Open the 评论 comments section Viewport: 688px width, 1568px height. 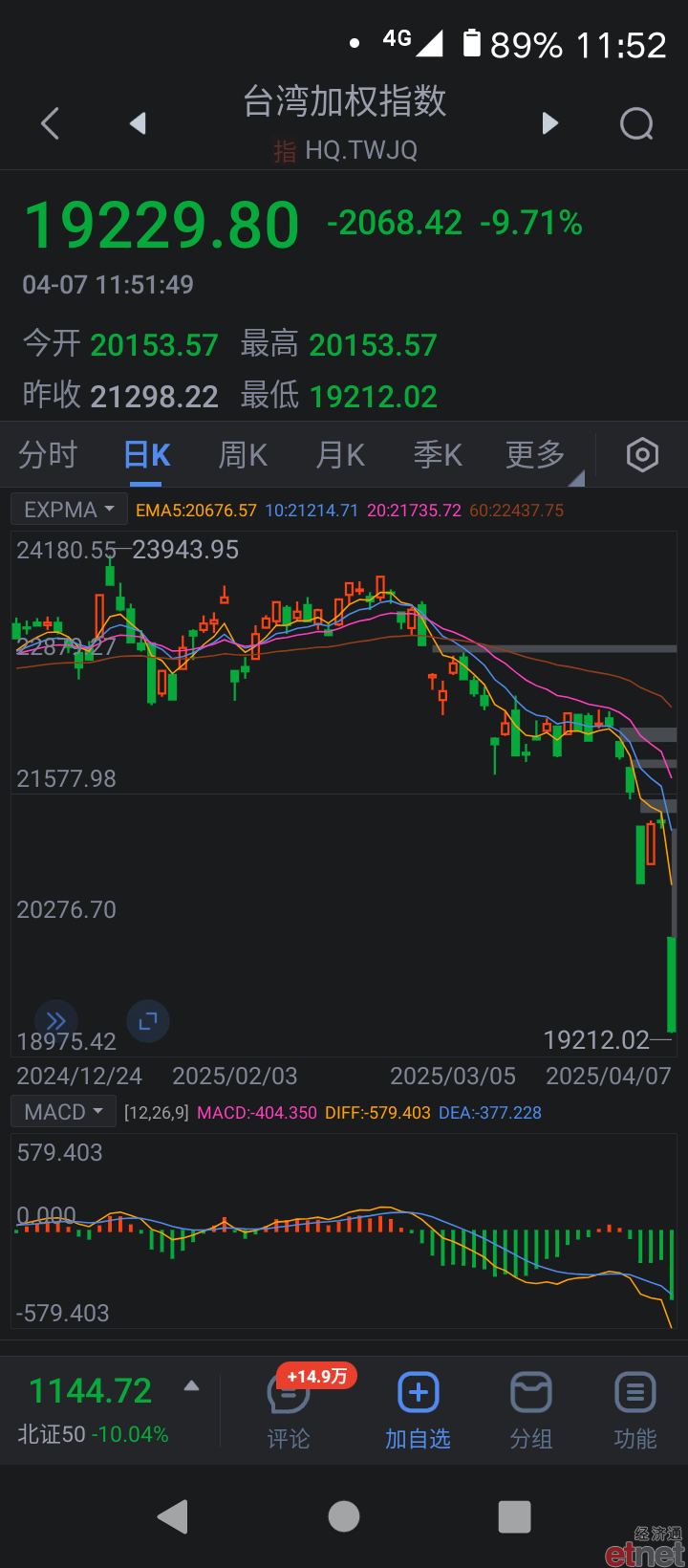coord(289,1411)
